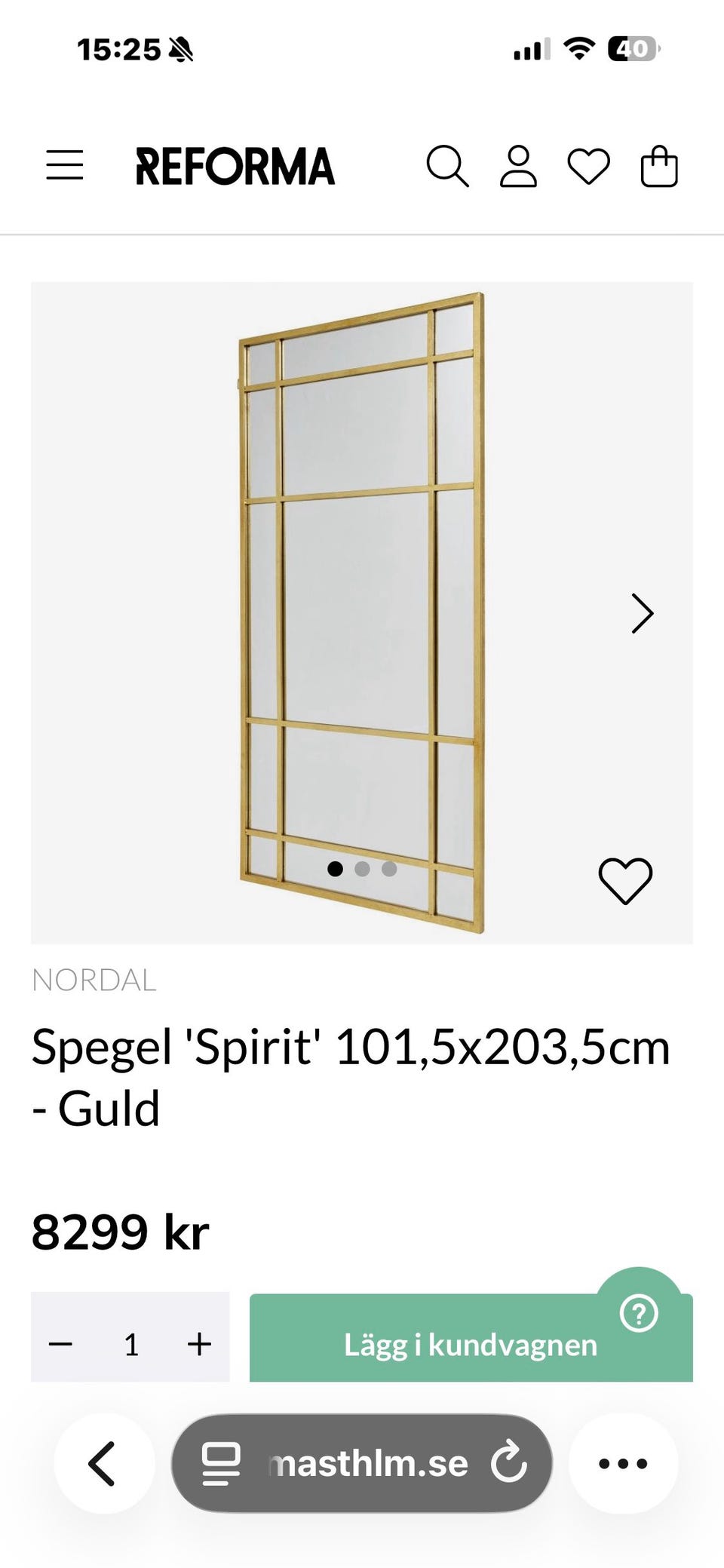Select the second carousel dot
Screen dimensions: 724x1568
click(x=362, y=869)
